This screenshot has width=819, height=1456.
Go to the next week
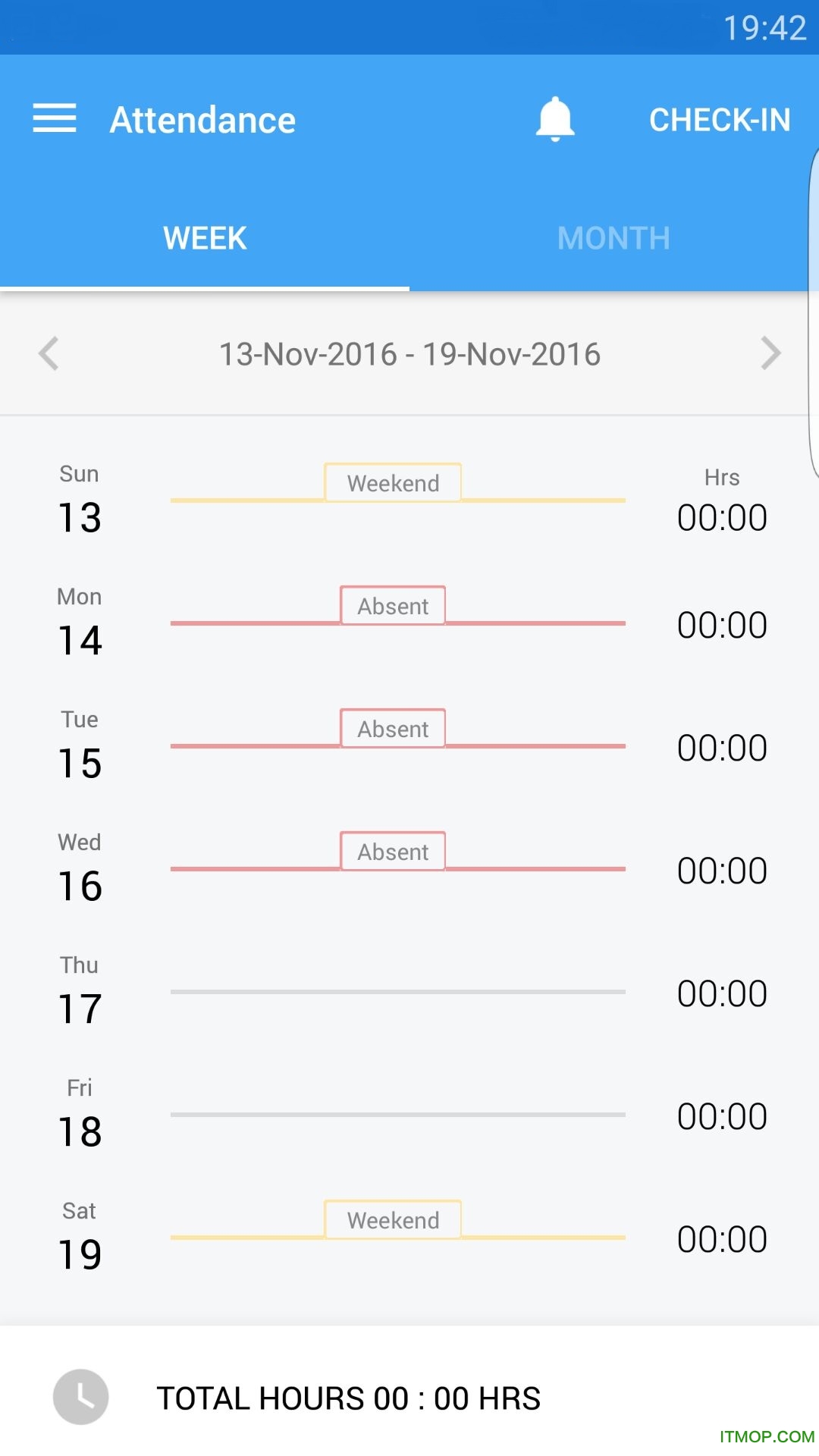tap(770, 353)
